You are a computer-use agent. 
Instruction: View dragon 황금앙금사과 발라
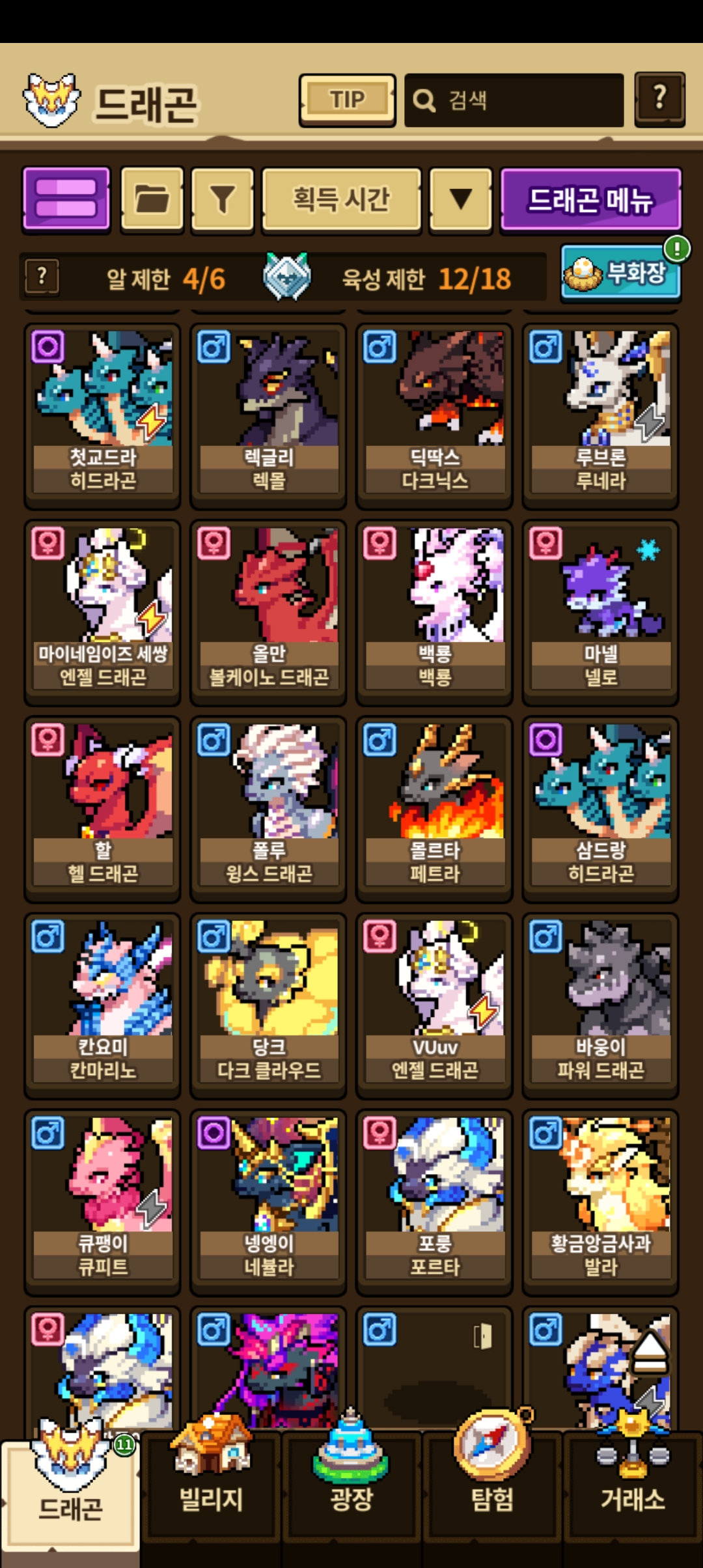pos(600,1203)
